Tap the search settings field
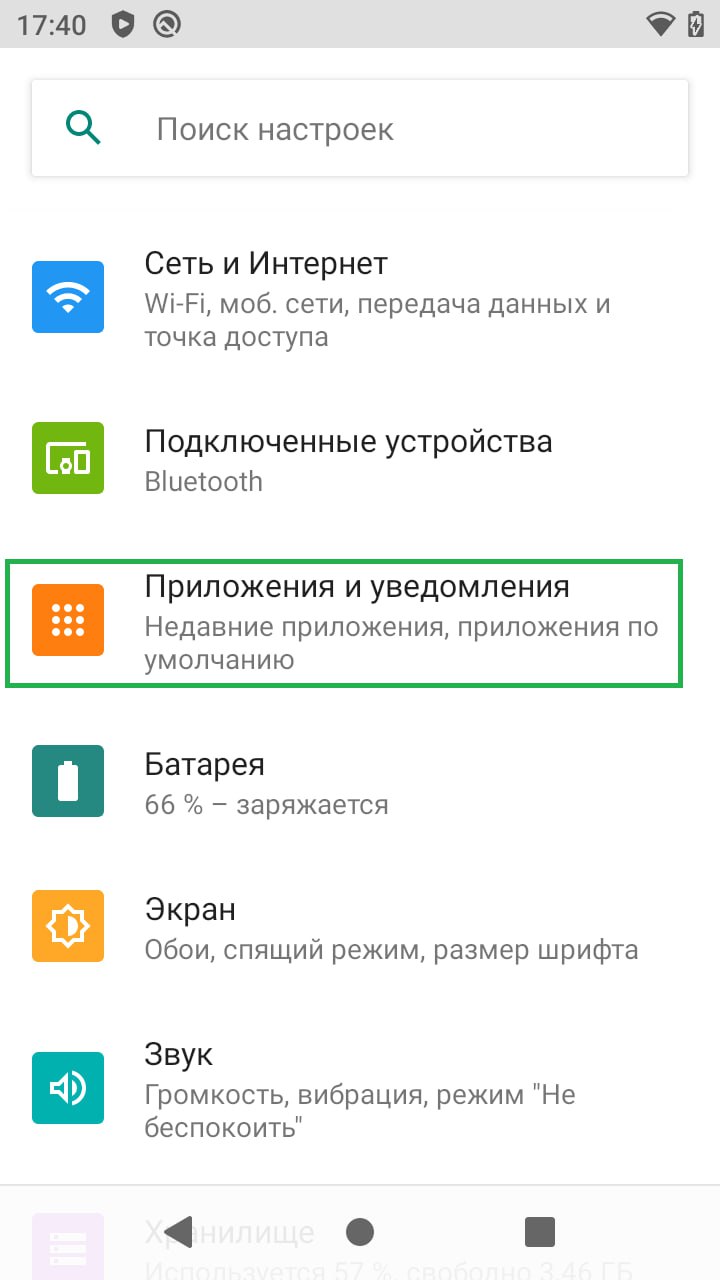Viewport: 720px width, 1280px height. pos(360,129)
